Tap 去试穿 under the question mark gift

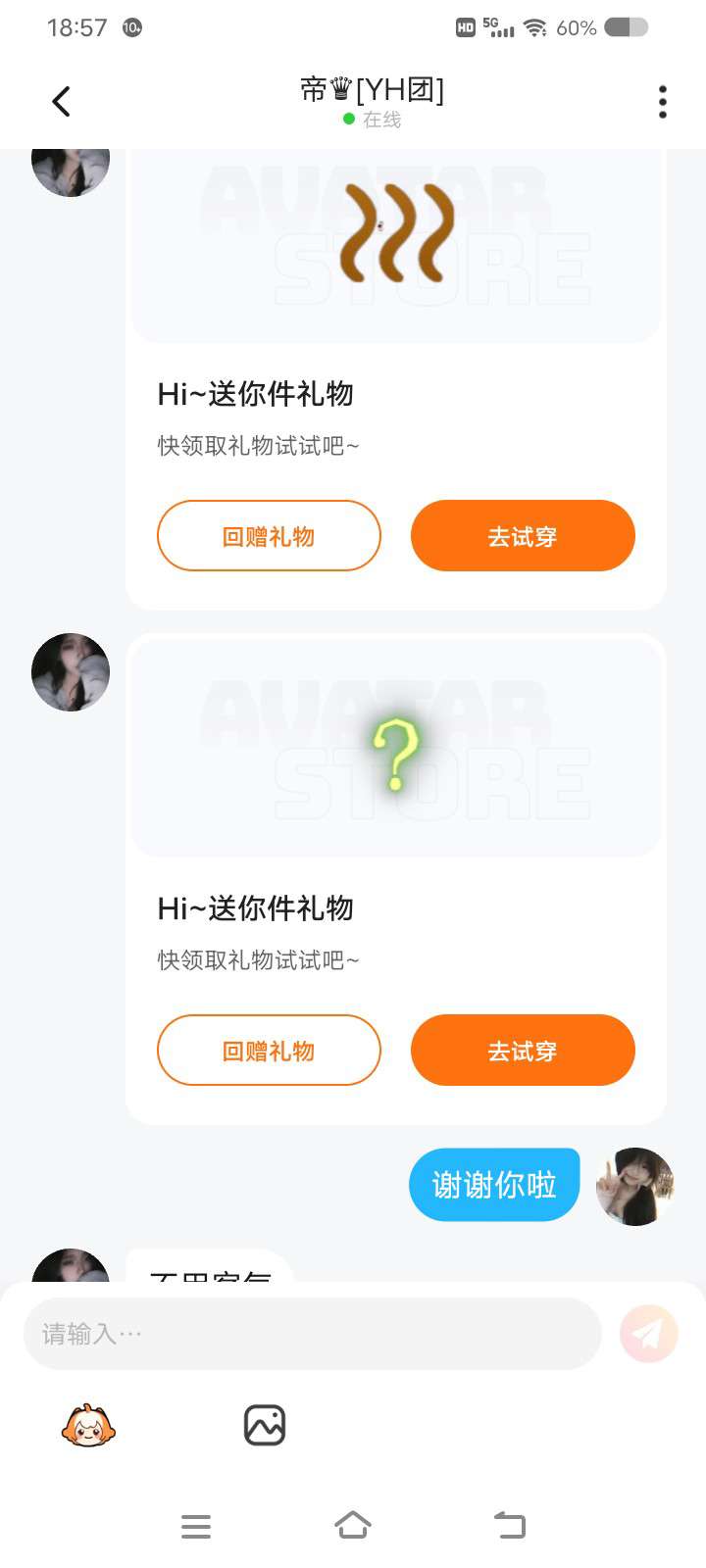523,1051
